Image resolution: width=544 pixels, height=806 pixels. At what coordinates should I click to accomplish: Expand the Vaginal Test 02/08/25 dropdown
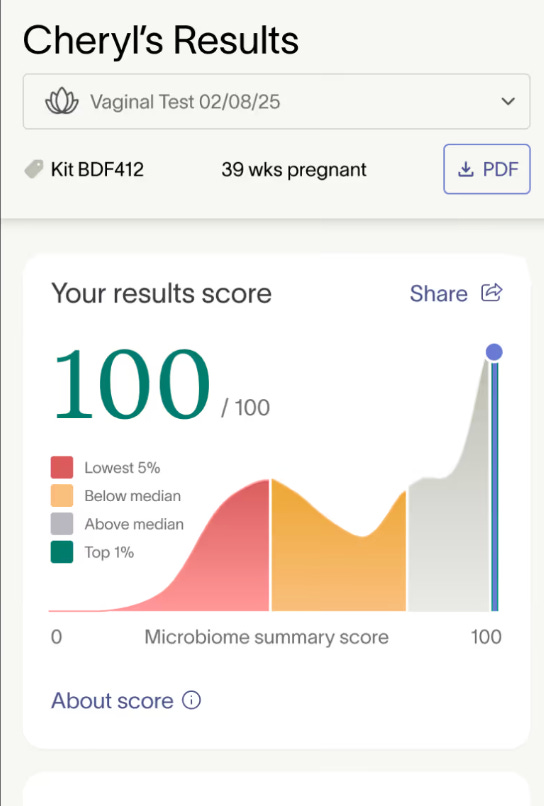point(276,101)
